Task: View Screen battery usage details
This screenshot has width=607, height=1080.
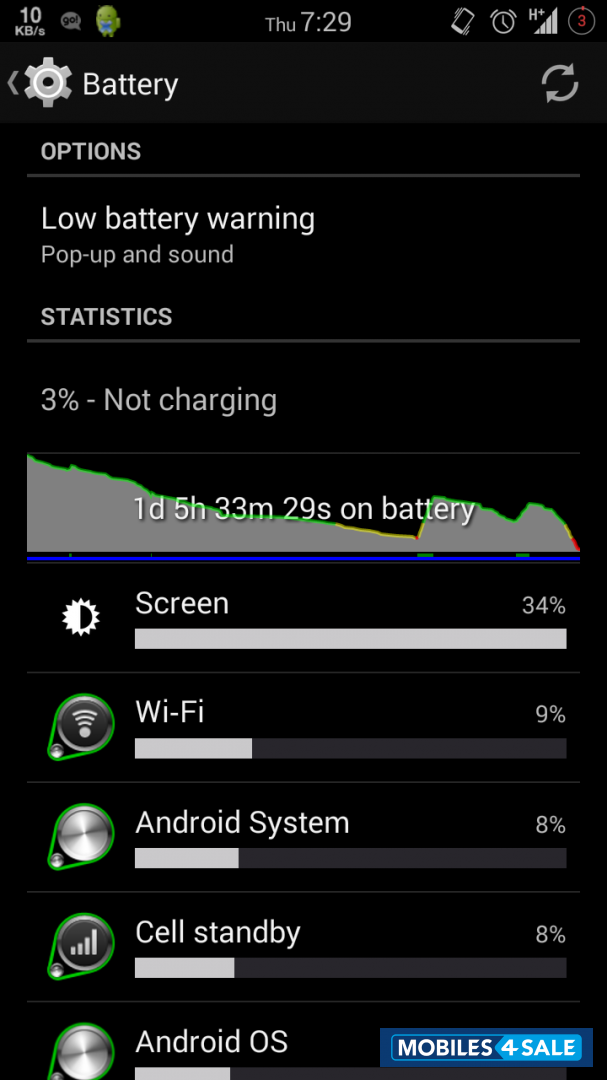Action: pos(303,618)
